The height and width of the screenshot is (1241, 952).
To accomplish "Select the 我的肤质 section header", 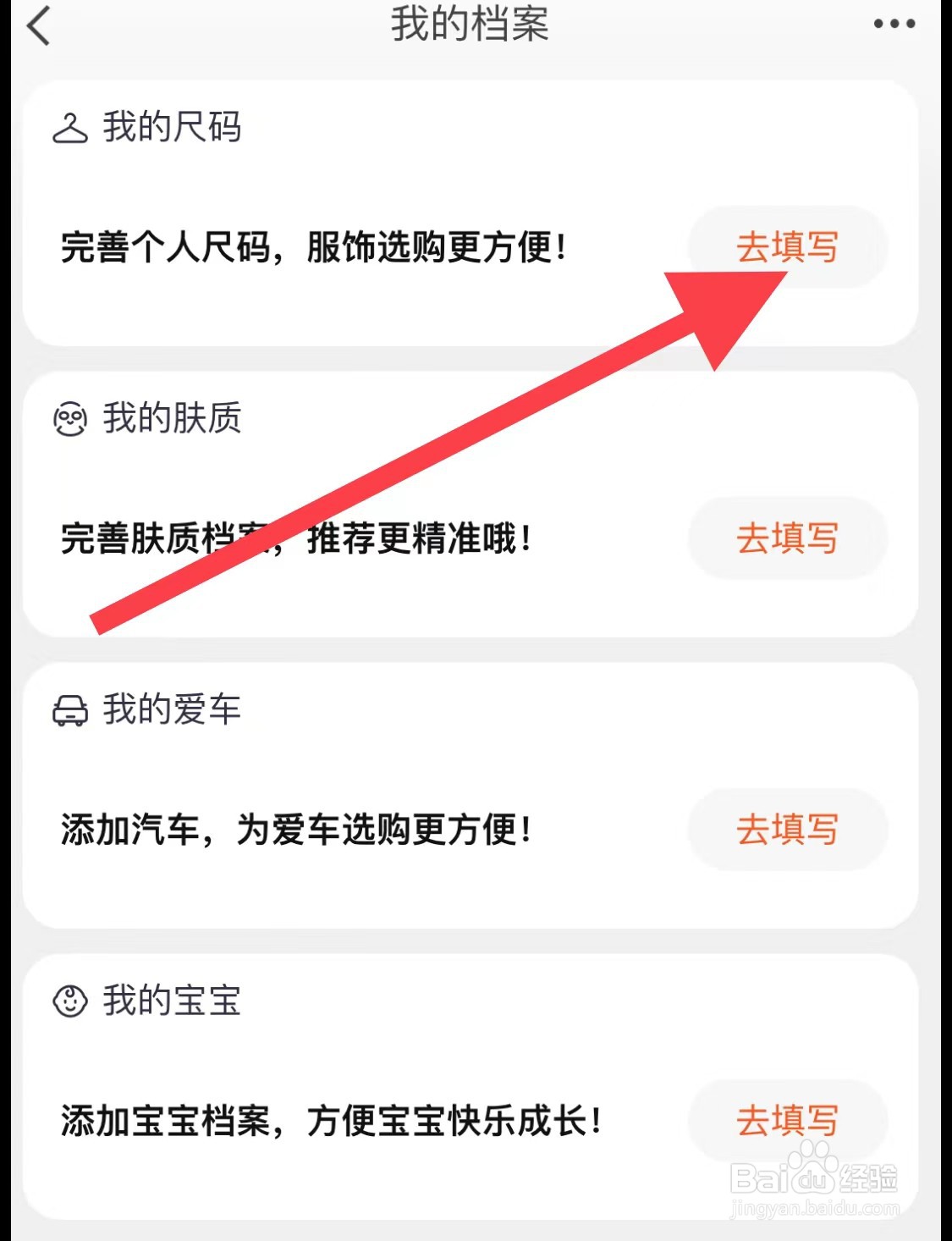I will point(171,417).
